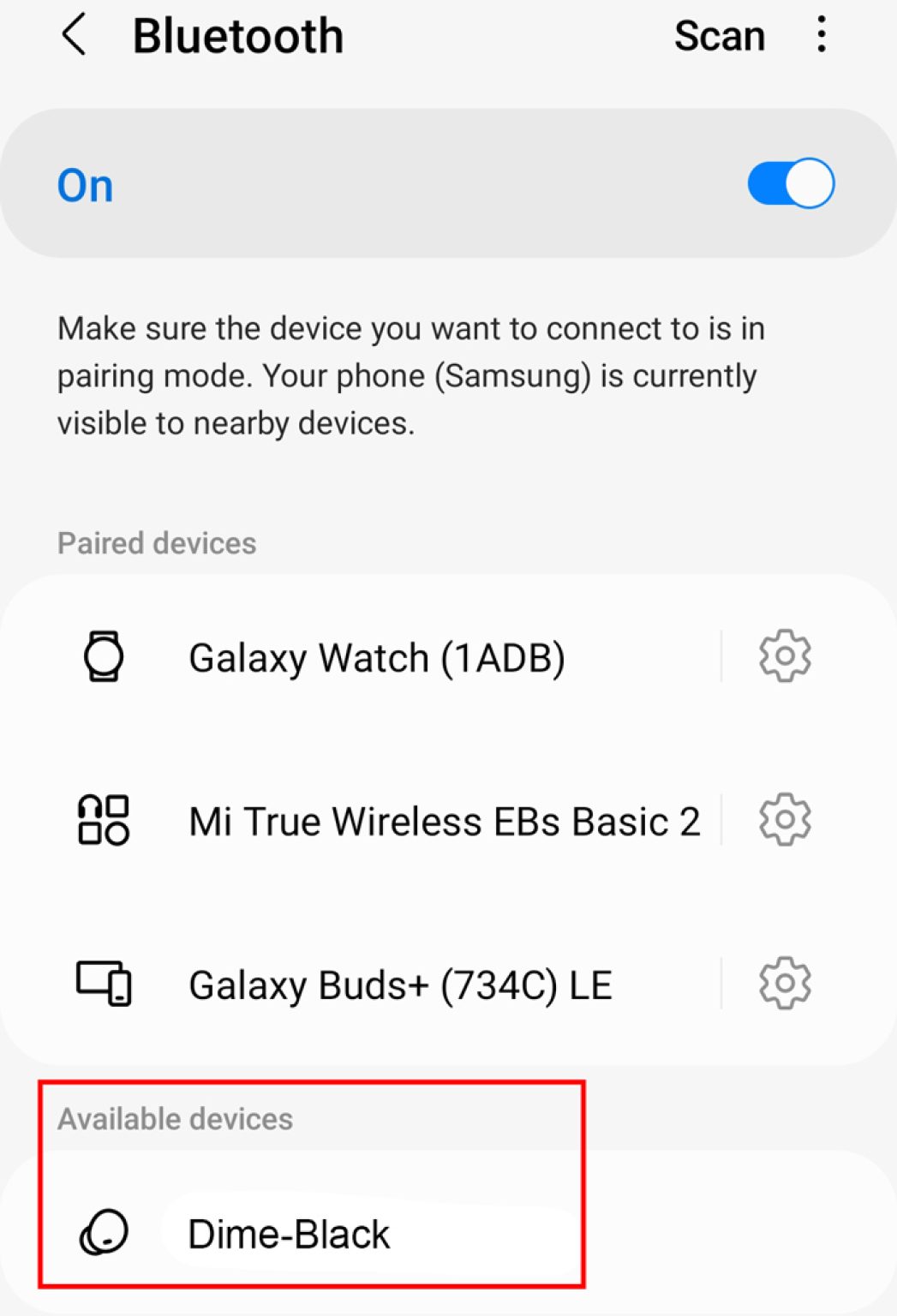Open settings gear for Galaxy Watch
The width and height of the screenshot is (897, 1316).
(x=785, y=656)
